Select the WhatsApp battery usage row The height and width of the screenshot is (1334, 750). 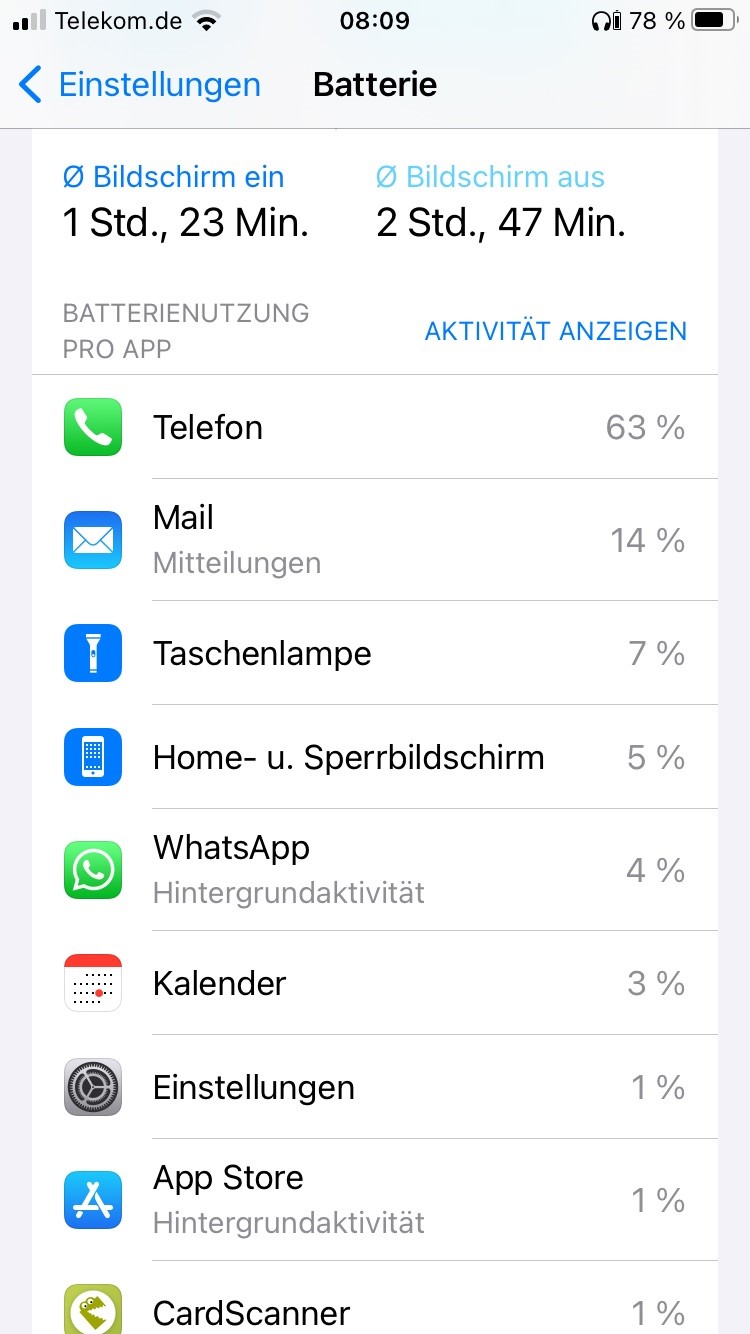coord(375,870)
